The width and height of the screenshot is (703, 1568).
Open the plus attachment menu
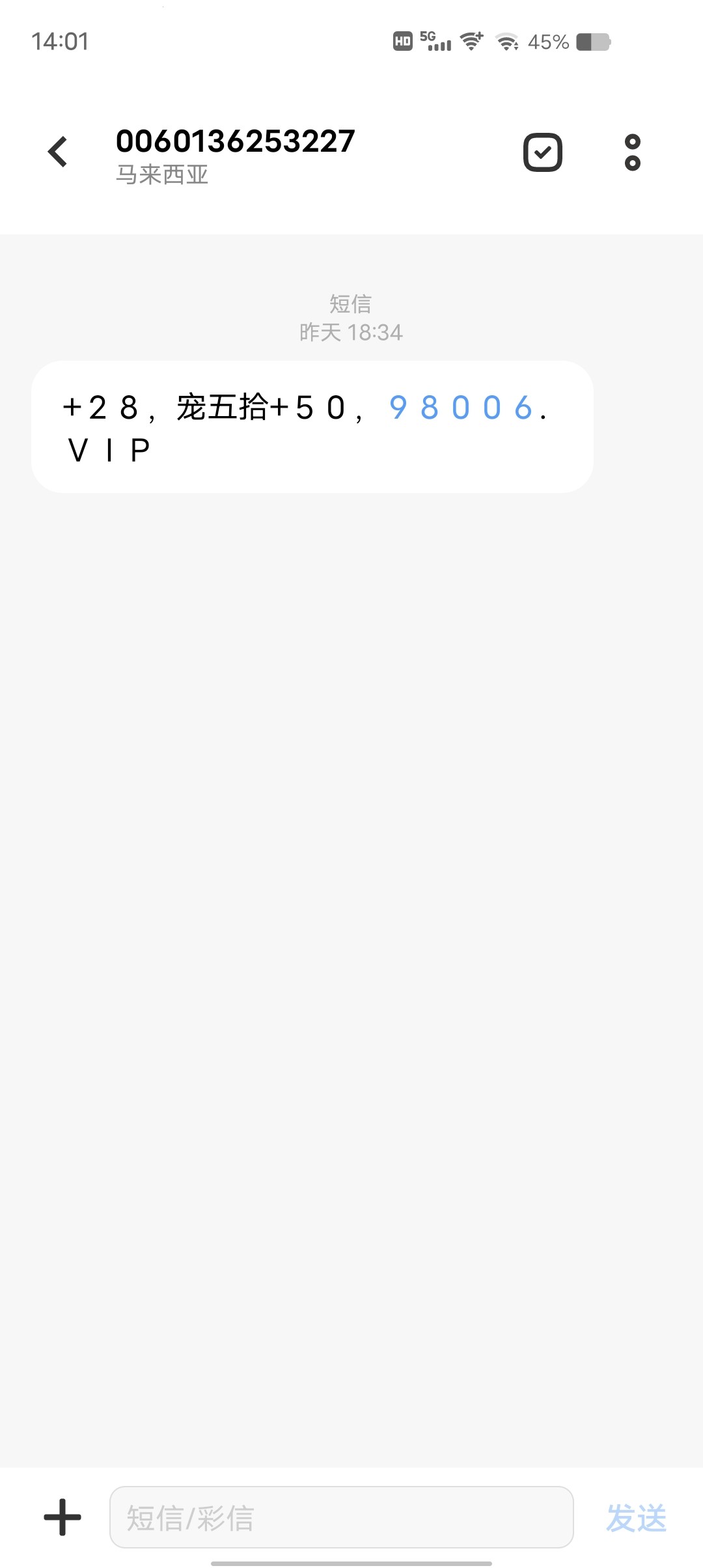pyautogui.click(x=62, y=1517)
